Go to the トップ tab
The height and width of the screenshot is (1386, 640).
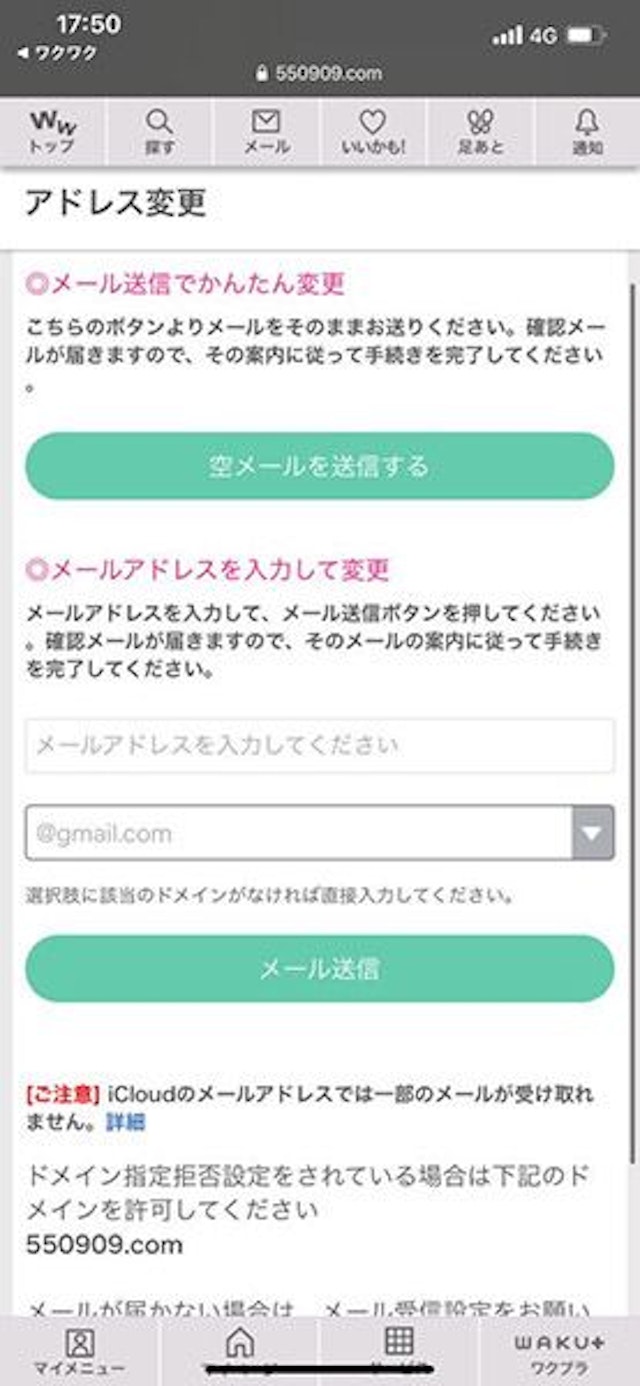(53, 133)
